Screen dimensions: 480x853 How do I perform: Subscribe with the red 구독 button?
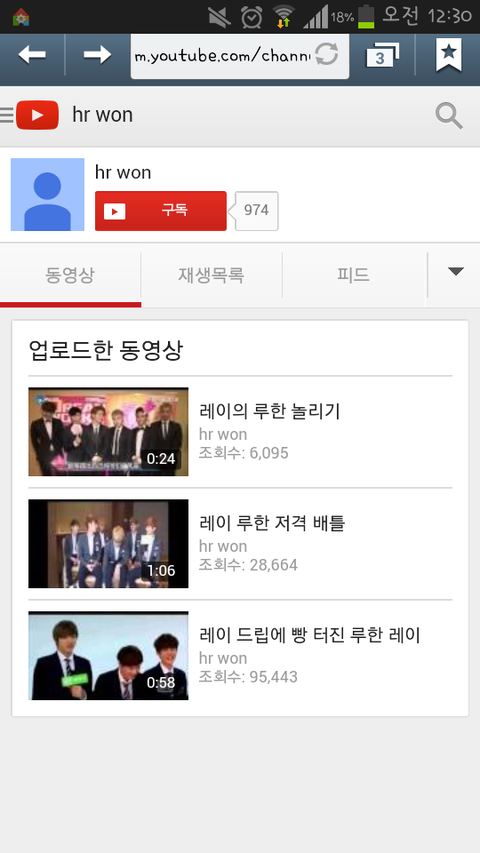[x=161, y=211]
